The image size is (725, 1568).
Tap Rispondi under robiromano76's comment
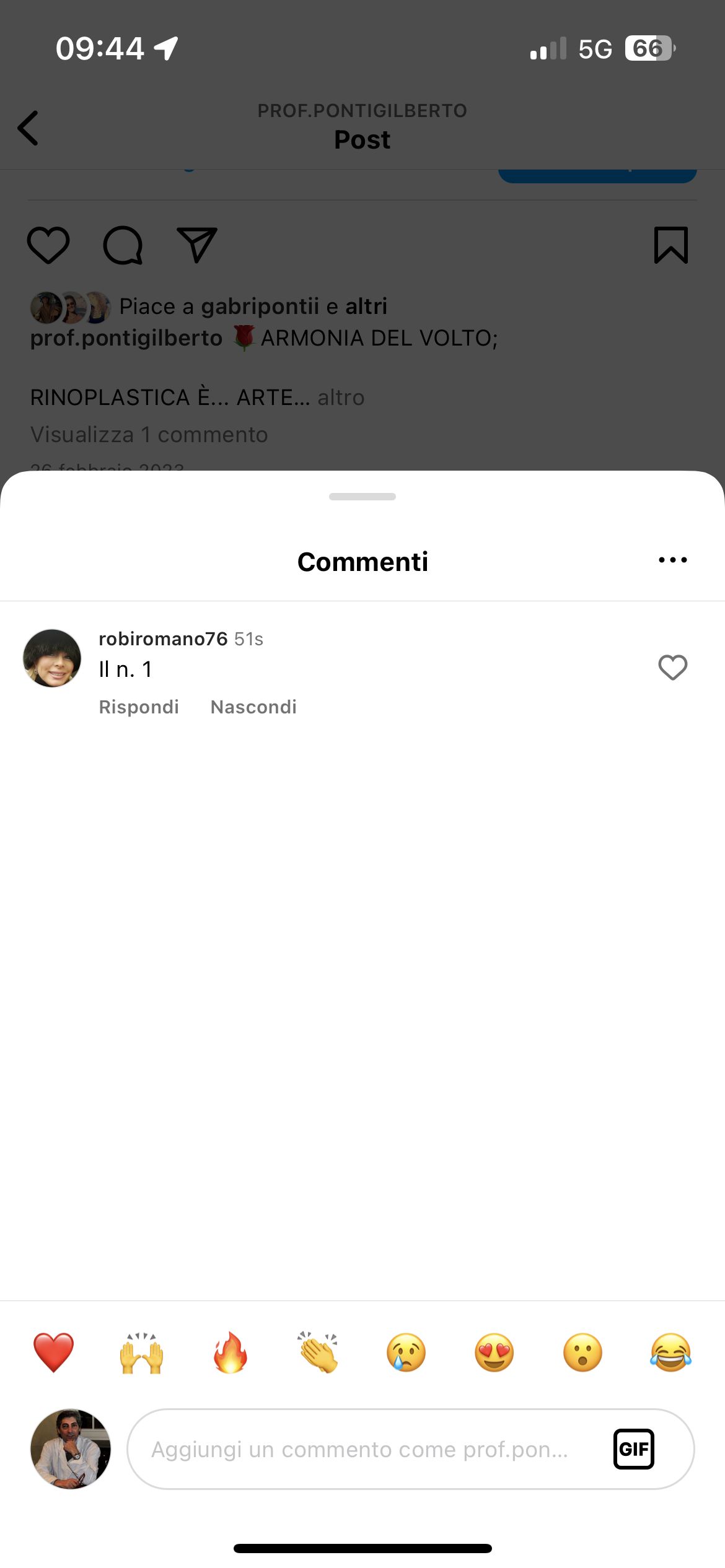[139, 707]
